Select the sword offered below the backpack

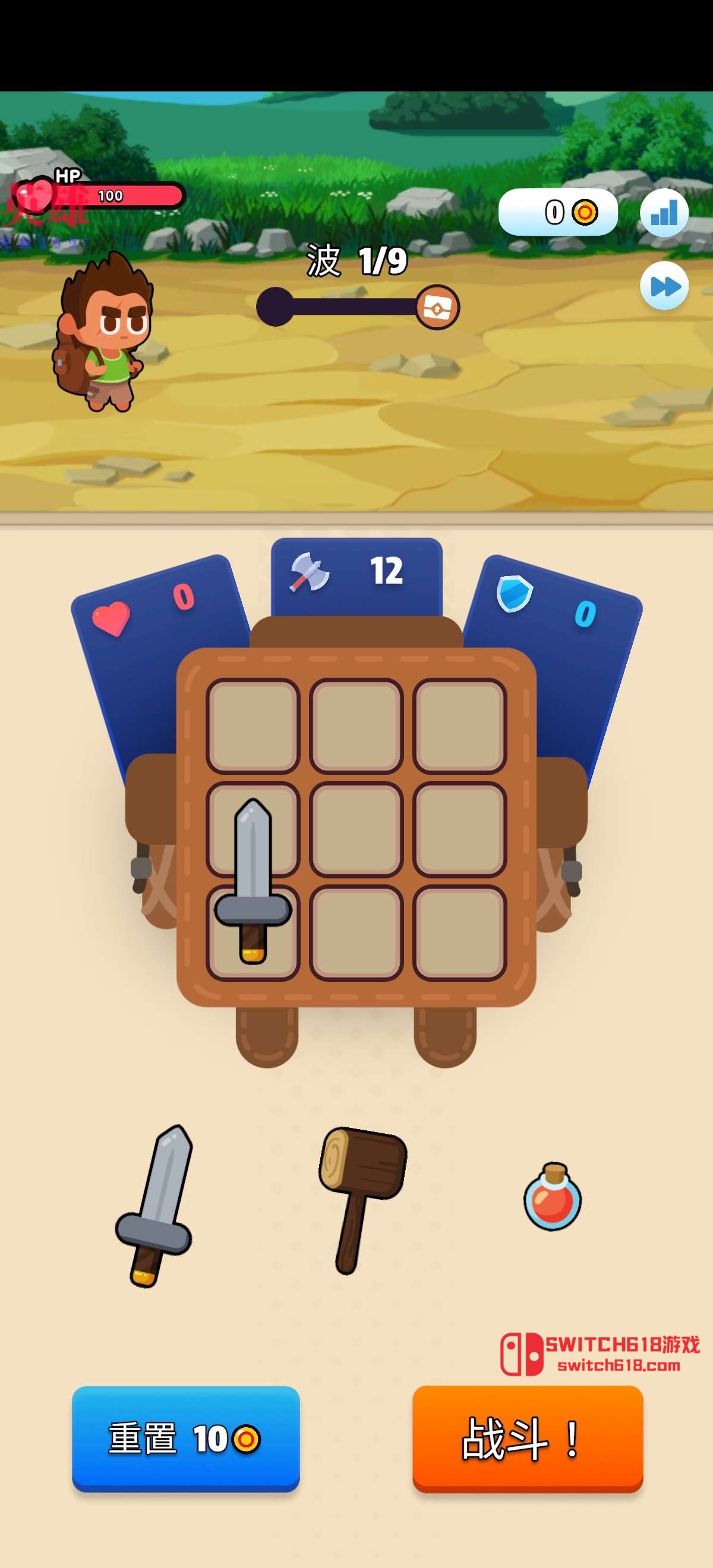coord(154,1204)
